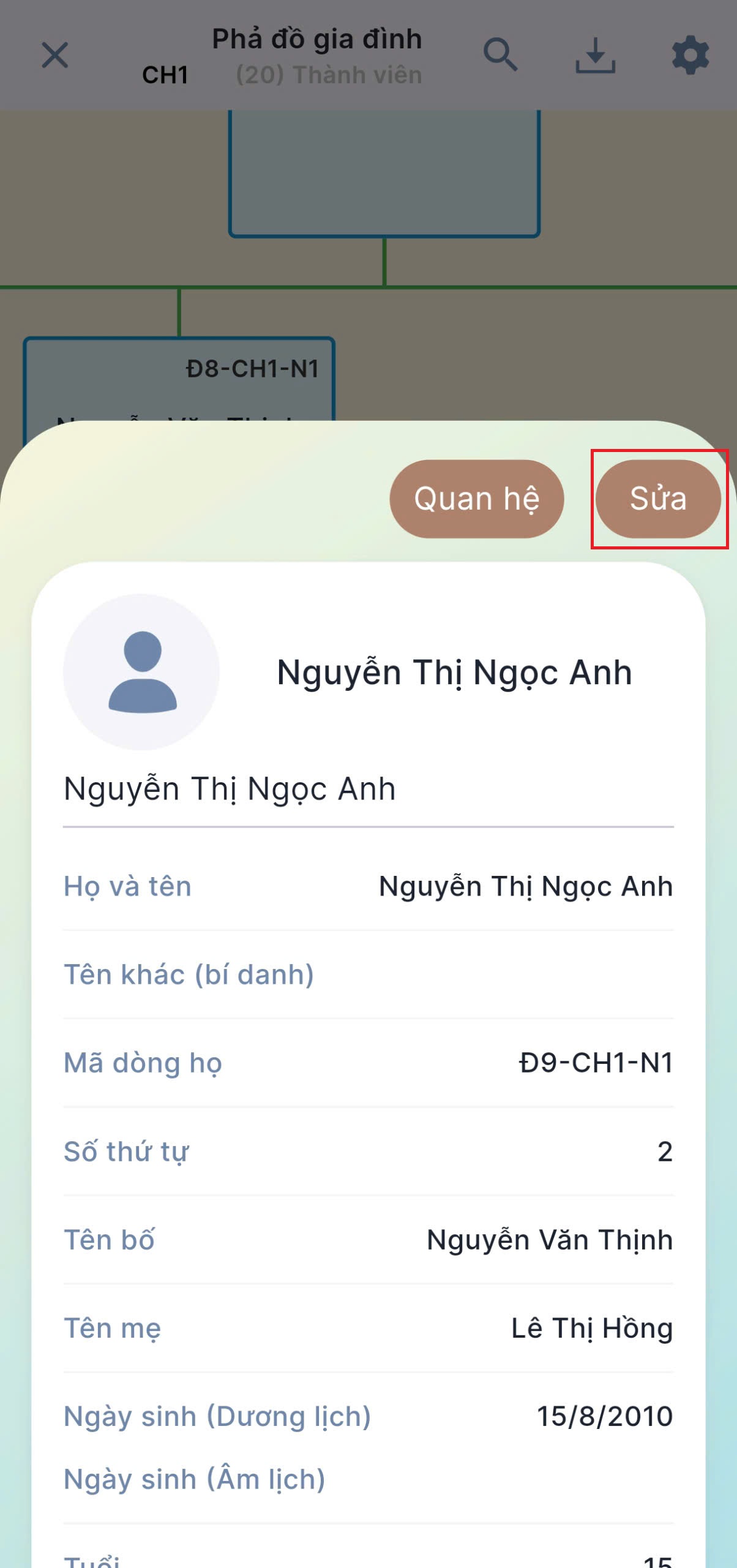The width and height of the screenshot is (737, 1568).
Task: Select the Đ8-CH1-N1 member node
Action: [179, 380]
